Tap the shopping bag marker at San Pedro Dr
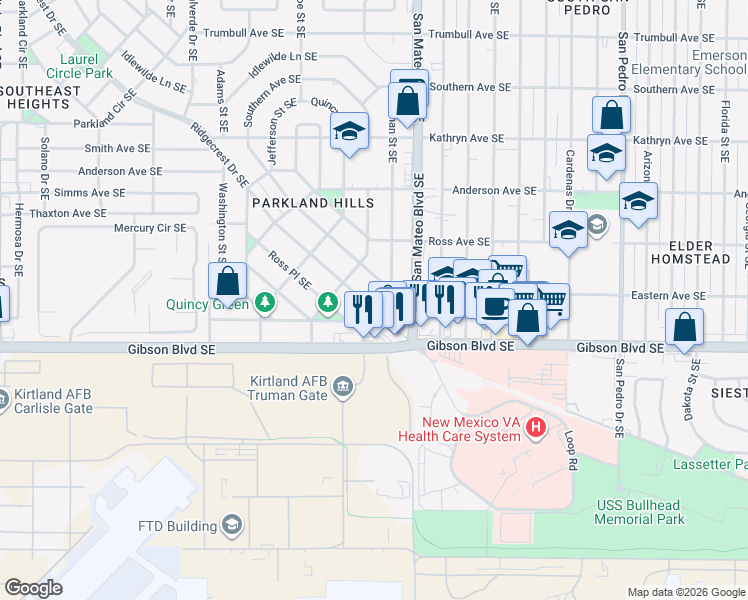 [612, 116]
